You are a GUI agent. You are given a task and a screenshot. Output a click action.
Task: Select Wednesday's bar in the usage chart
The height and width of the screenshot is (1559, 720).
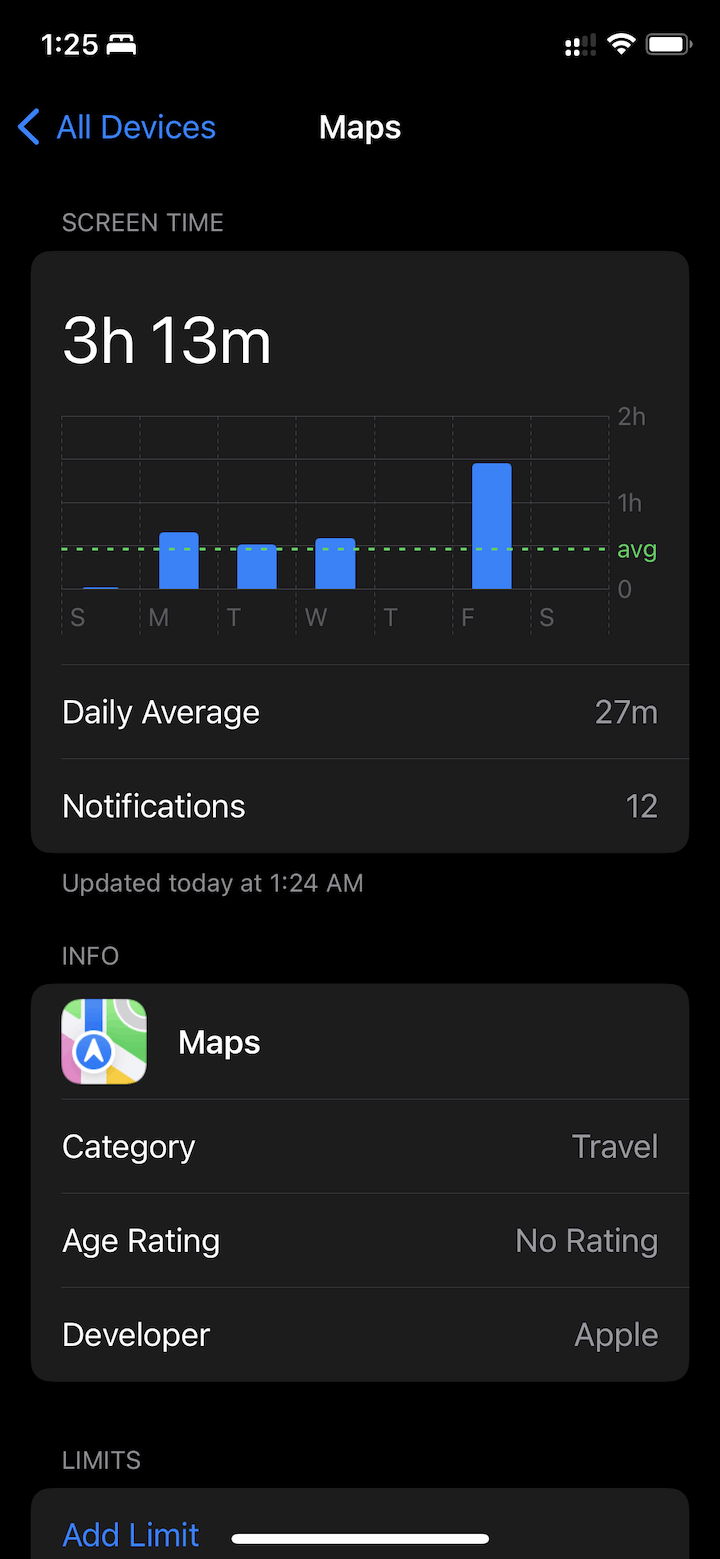pos(335,564)
